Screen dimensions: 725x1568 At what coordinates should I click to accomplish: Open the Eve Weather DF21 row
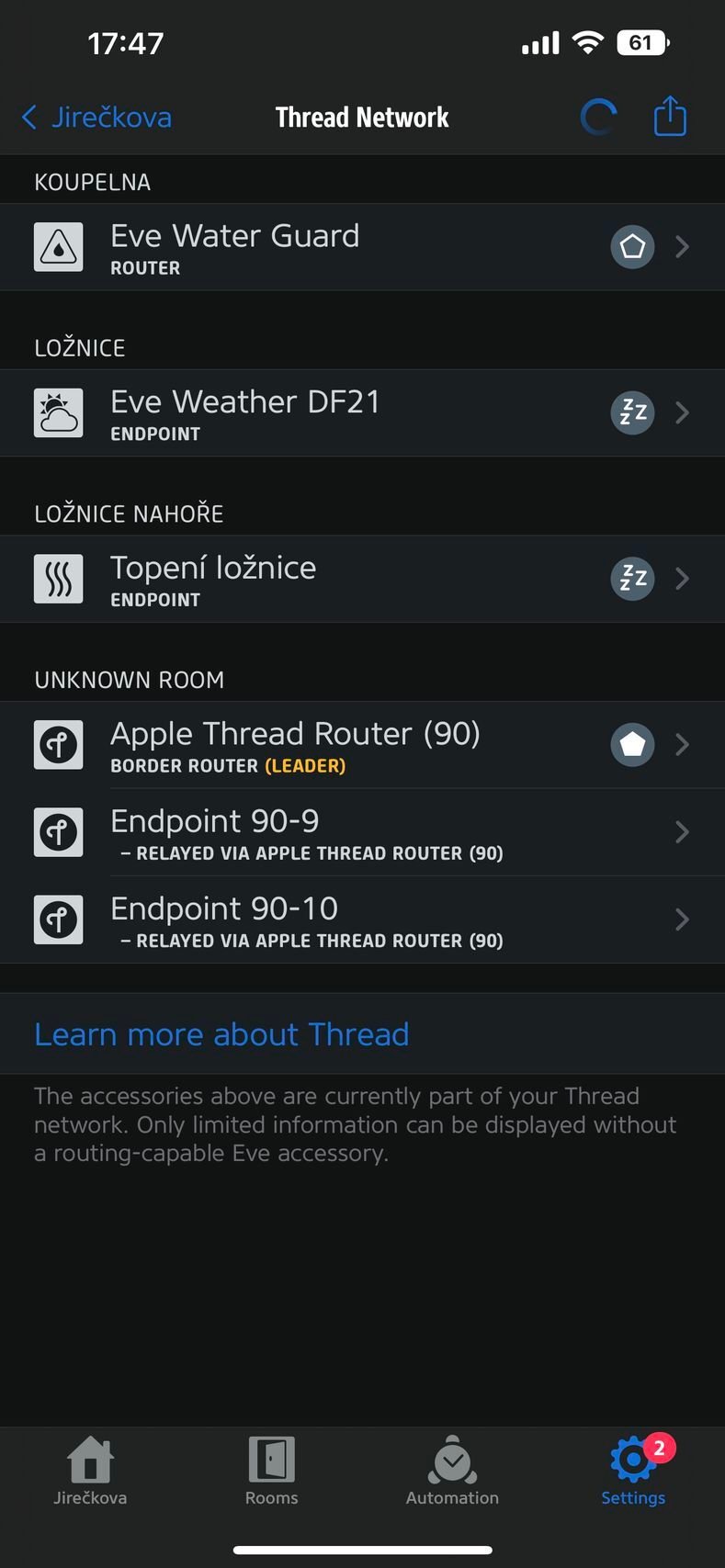coord(362,413)
